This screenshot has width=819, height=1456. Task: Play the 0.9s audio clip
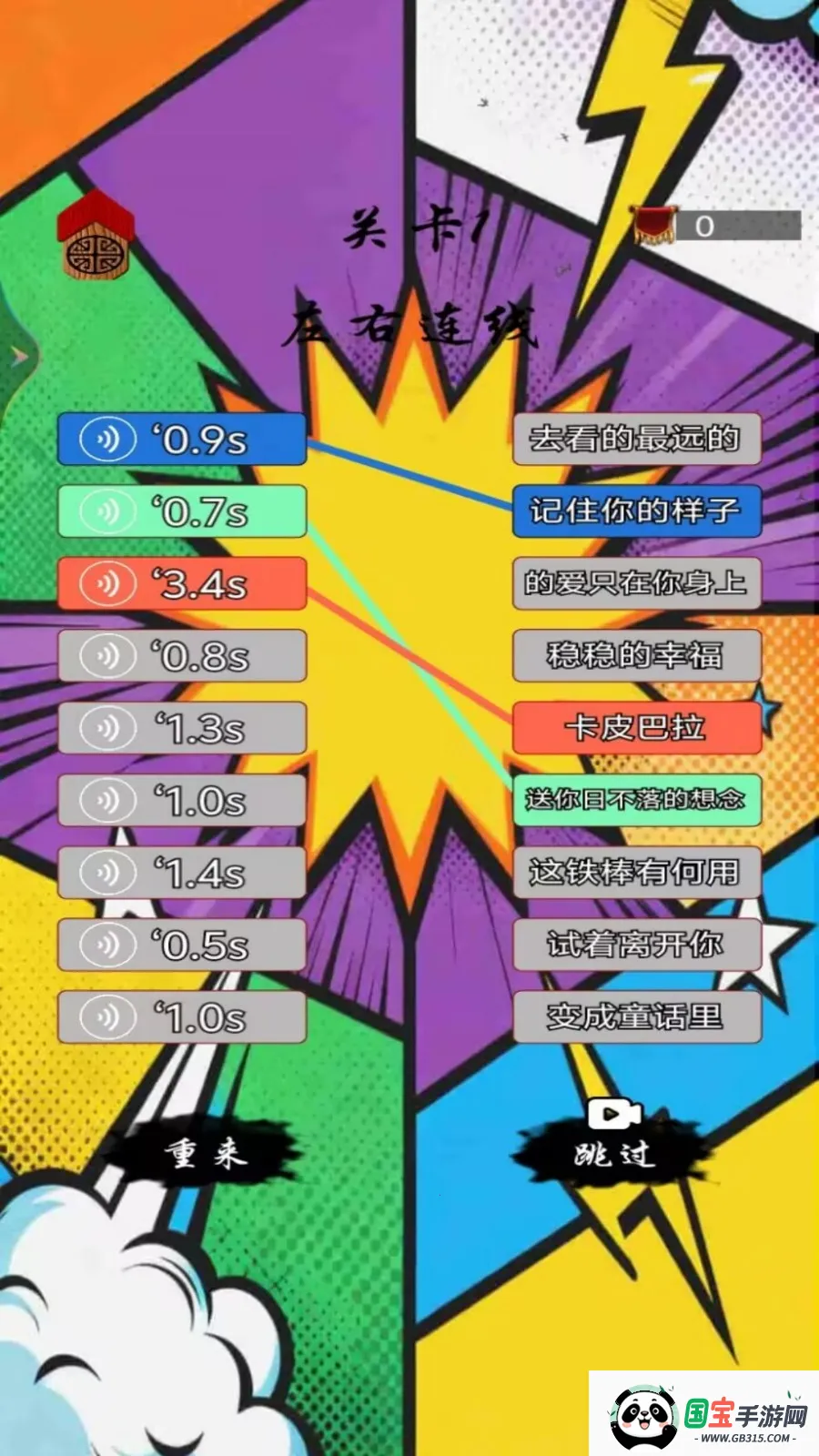182,440
